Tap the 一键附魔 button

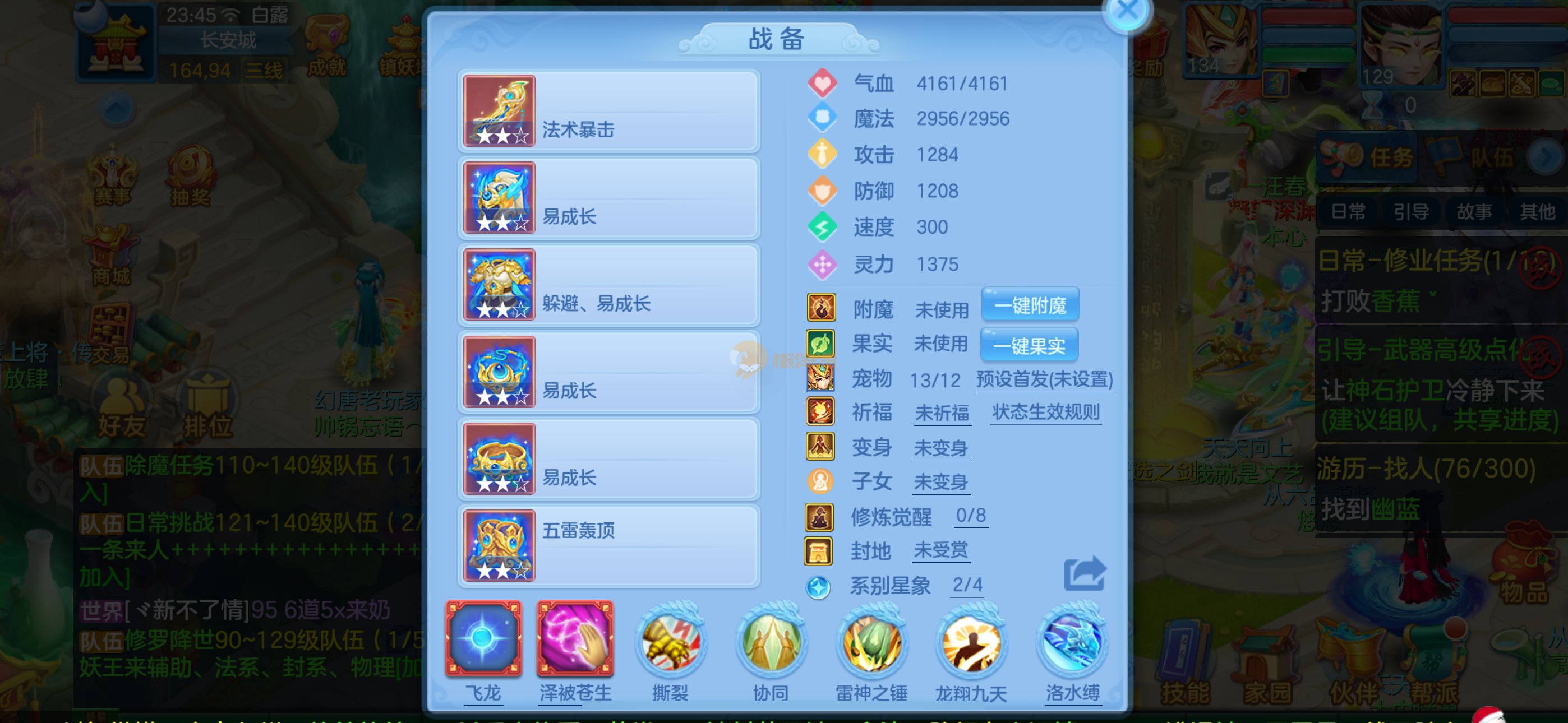tap(1030, 305)
